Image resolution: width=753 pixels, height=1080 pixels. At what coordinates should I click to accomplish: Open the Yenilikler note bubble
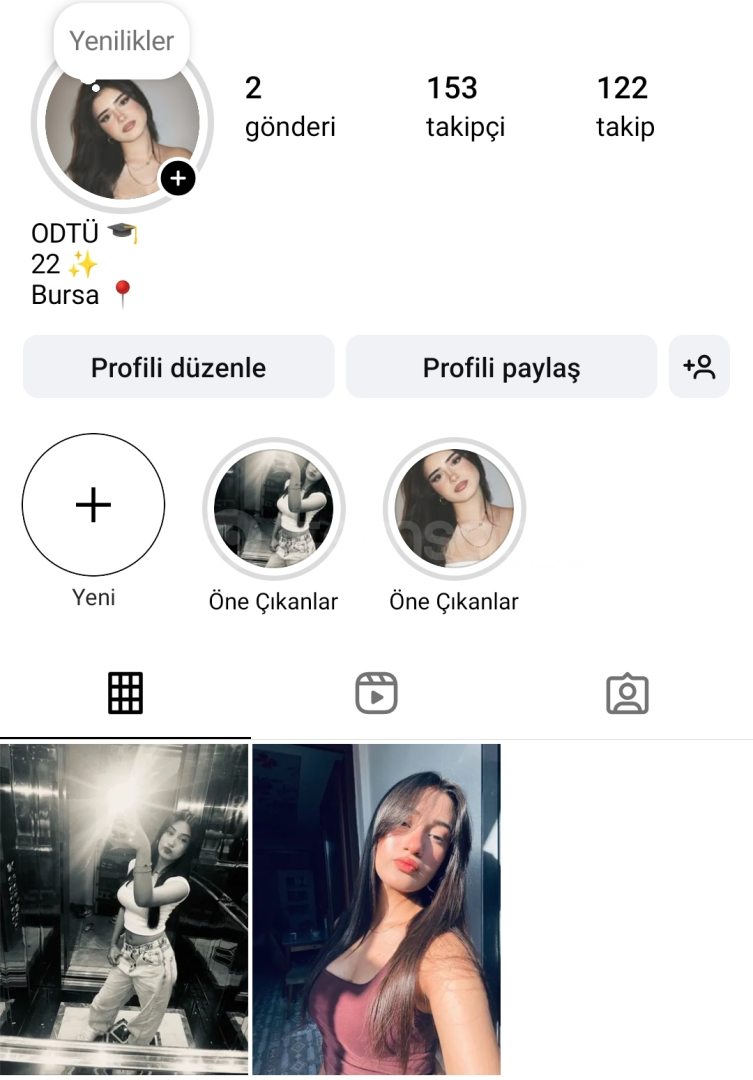coord(121,41)
